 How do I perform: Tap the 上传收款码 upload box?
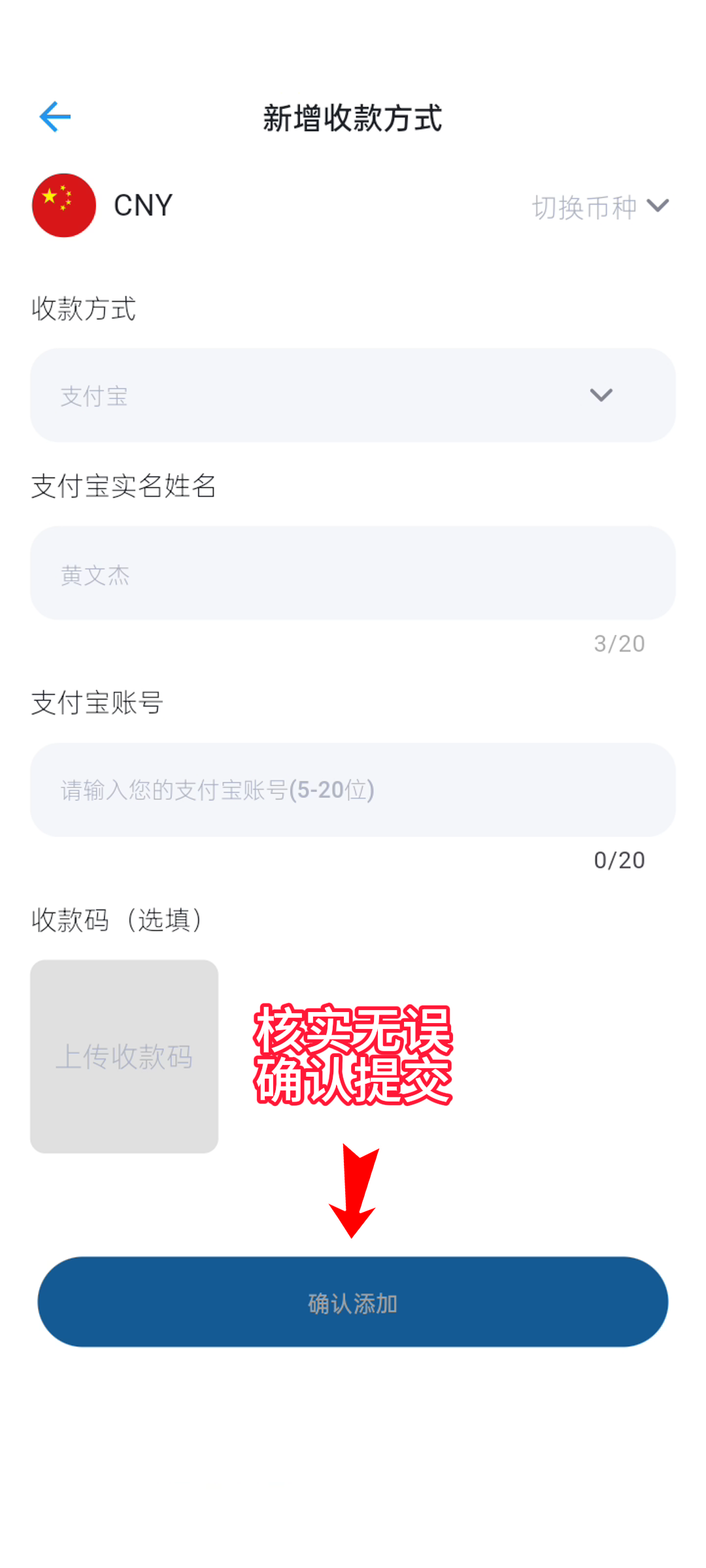pyautogui.click(x=124, y=1056)
